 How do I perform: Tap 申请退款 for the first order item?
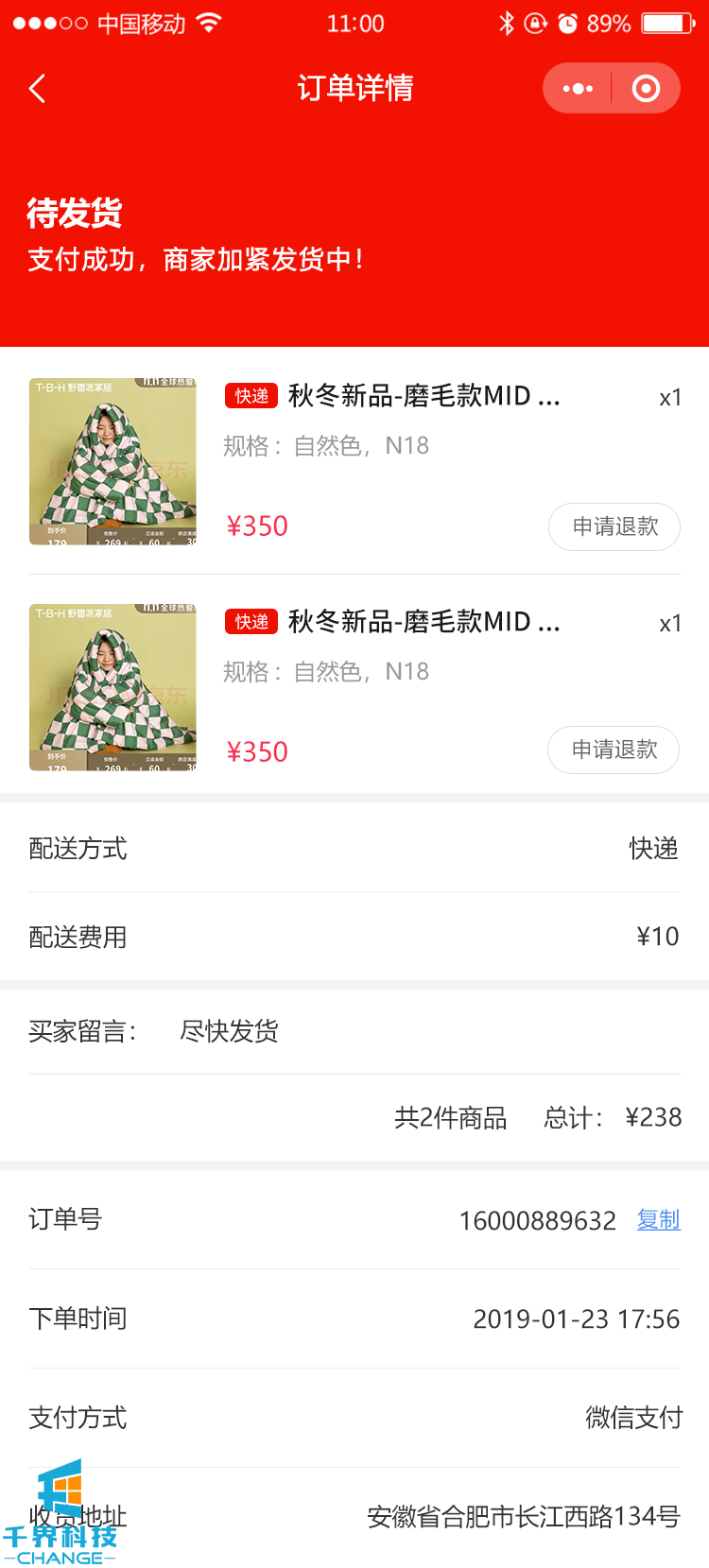614,526
